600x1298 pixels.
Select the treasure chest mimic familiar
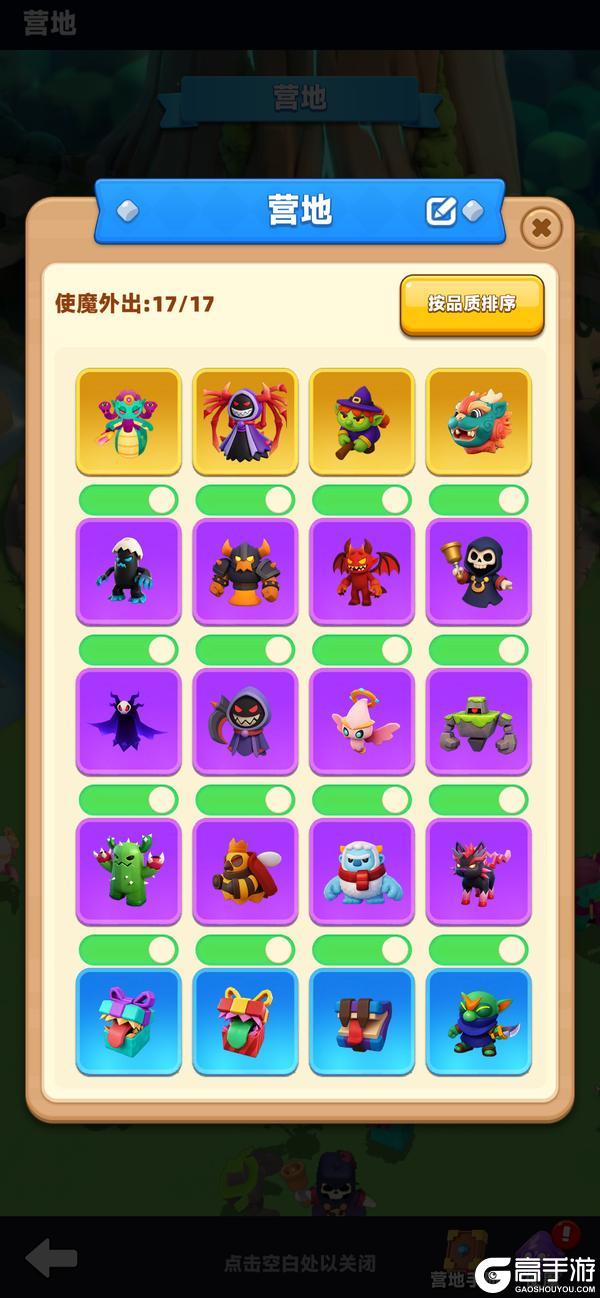tap(361, 1022)
